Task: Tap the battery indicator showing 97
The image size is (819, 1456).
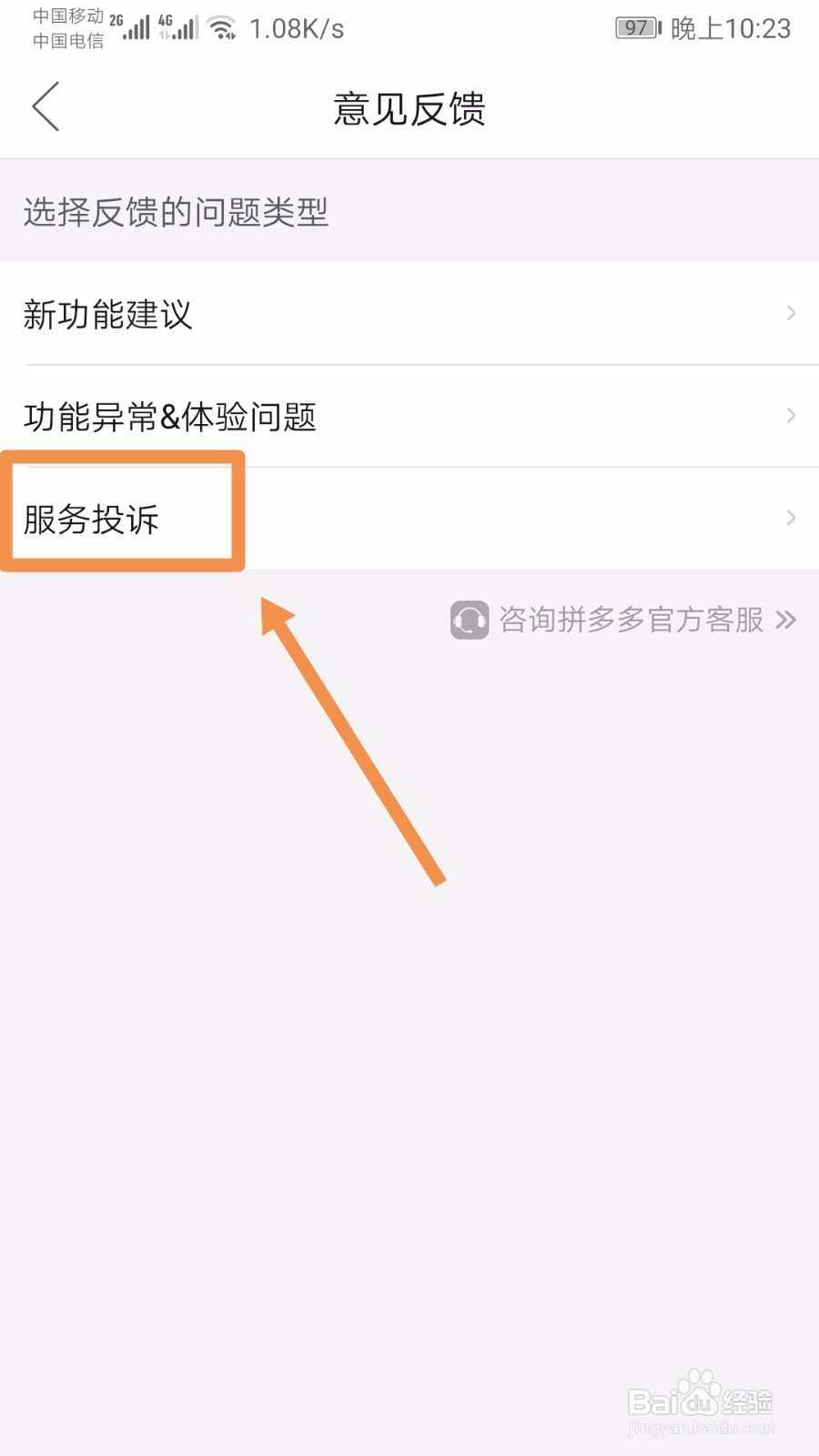Action: 635,28
